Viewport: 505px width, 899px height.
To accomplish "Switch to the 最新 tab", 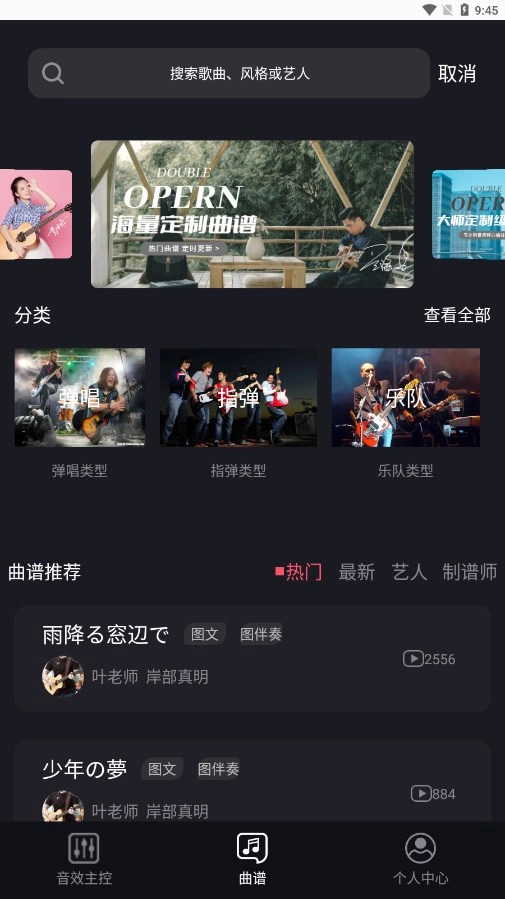I will 357,572.
